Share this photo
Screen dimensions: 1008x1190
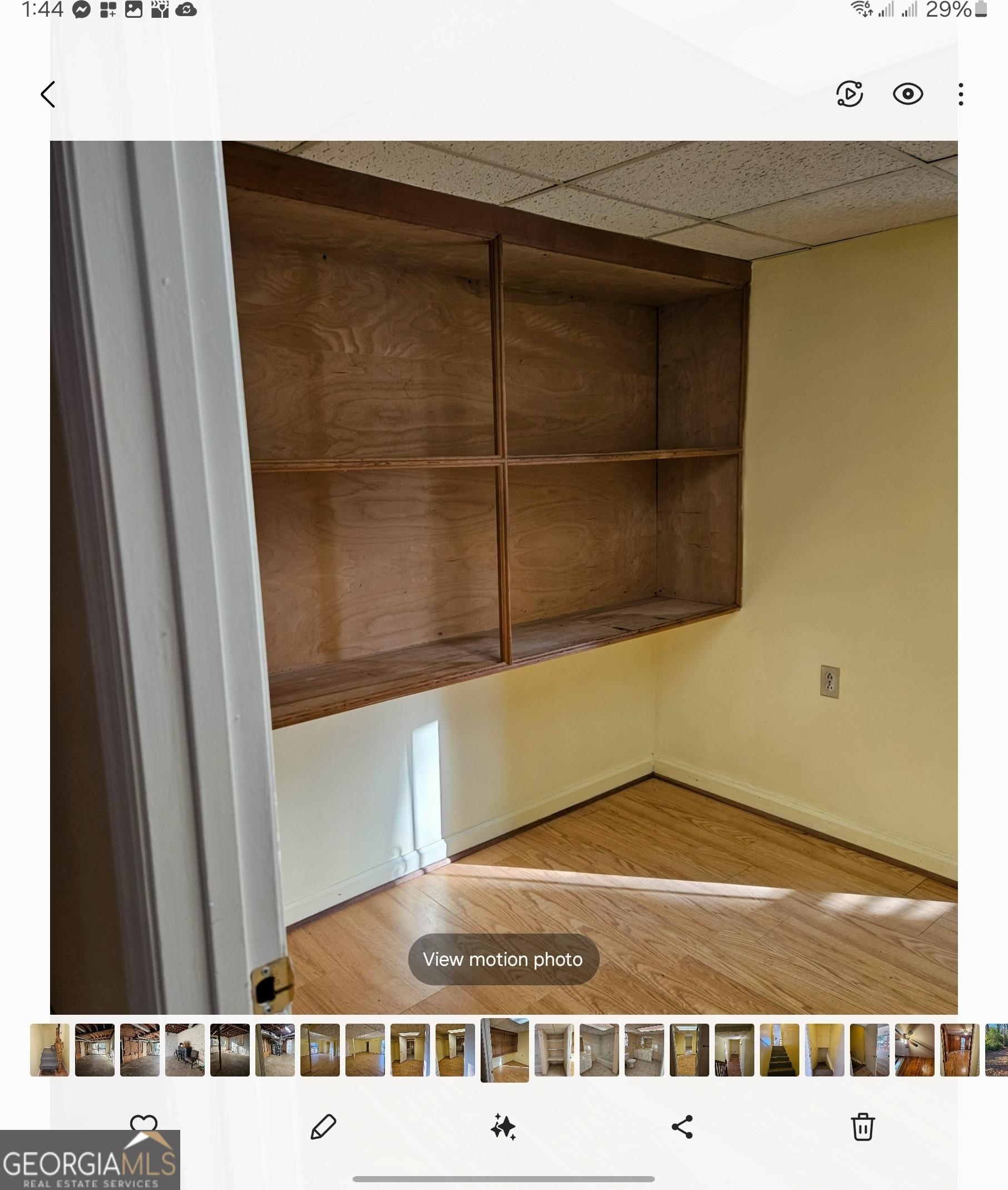point(682,1127)
